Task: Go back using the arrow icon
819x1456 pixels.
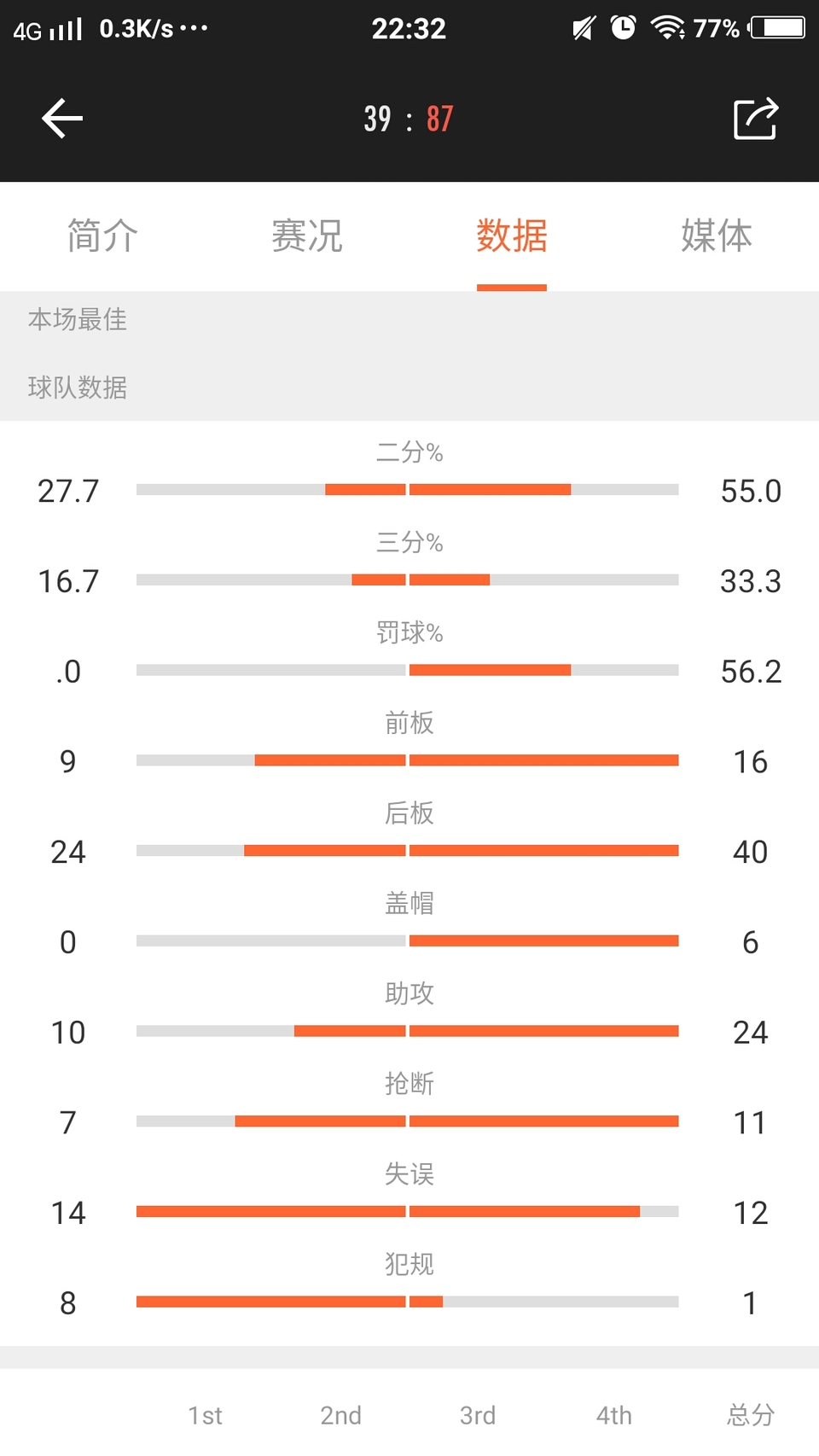Action: tap(62, 118)
